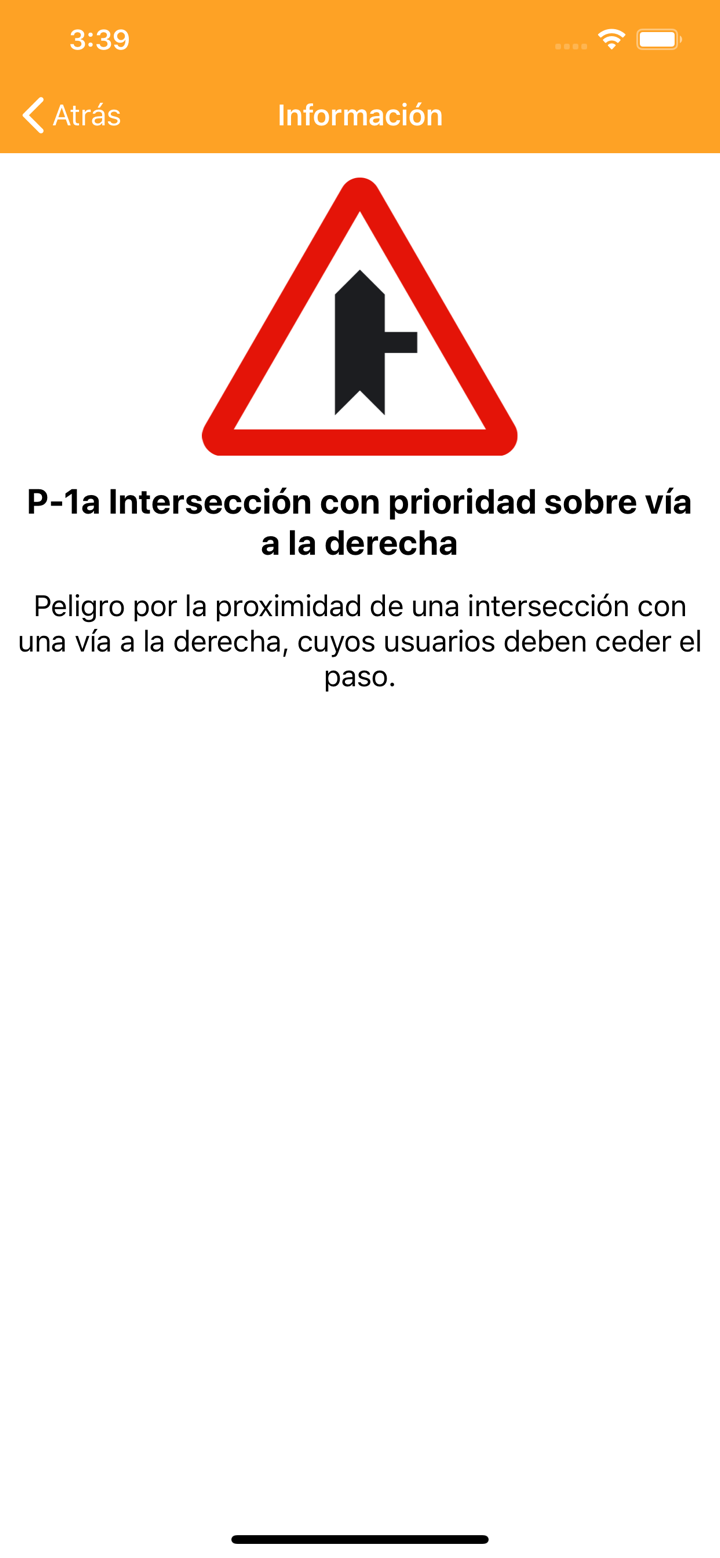This screenshot has width=720, height=1558.
Task: Open the previous screen via Atrás
Action: click(85, 115)
